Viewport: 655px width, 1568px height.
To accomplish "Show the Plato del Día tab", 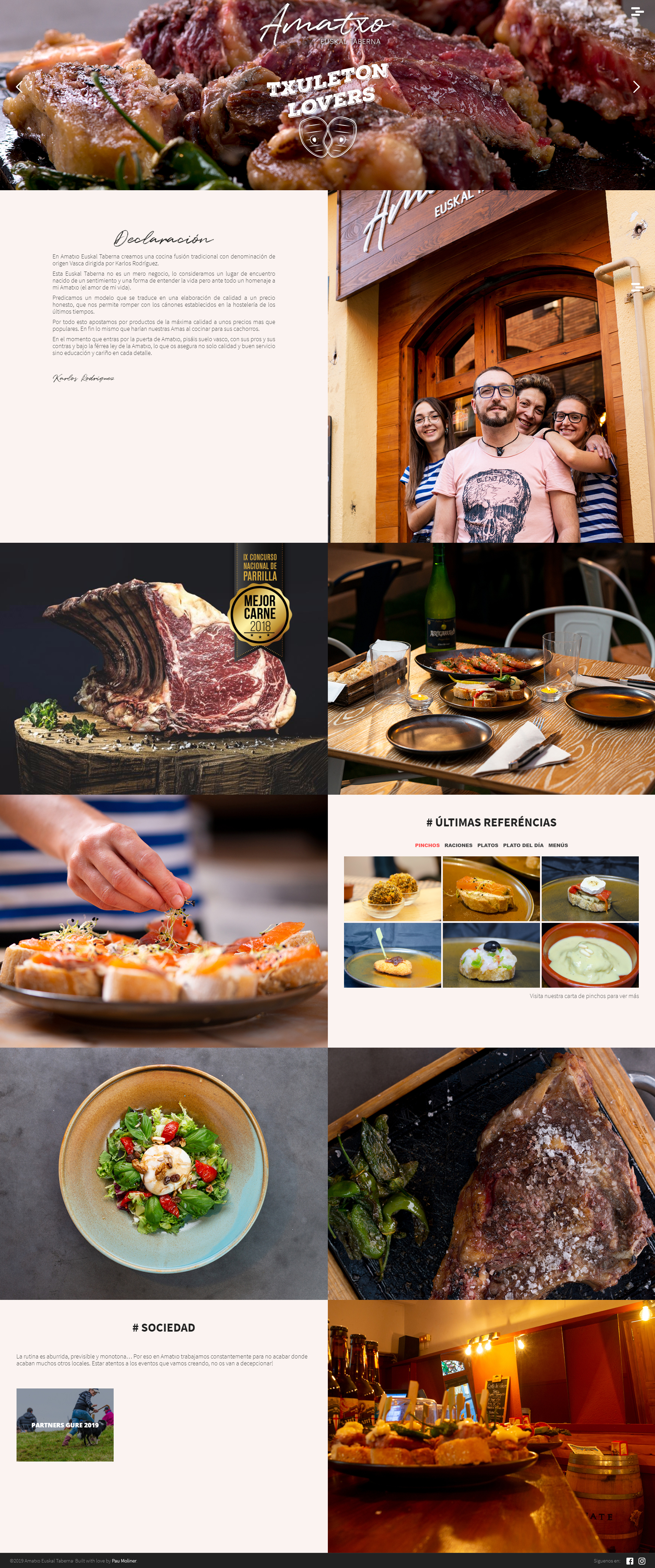I will click(523, 845).
